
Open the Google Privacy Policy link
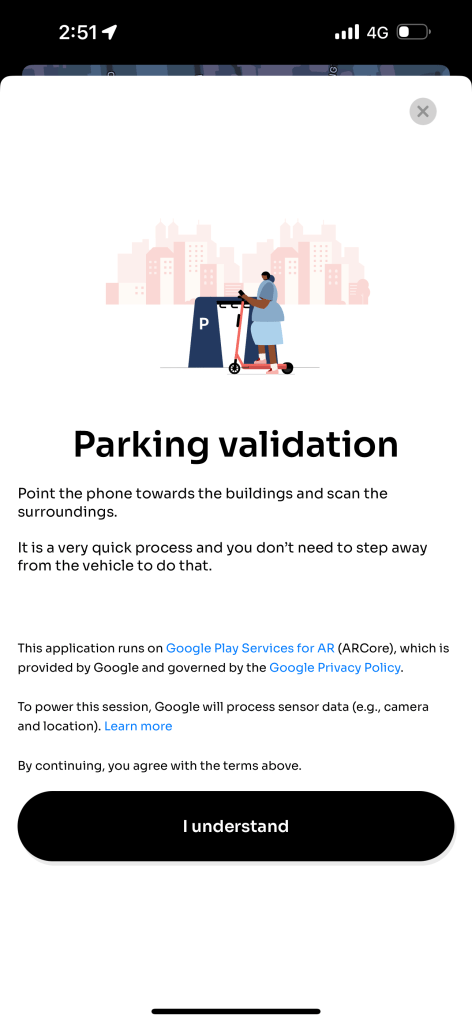click(334, 667)
